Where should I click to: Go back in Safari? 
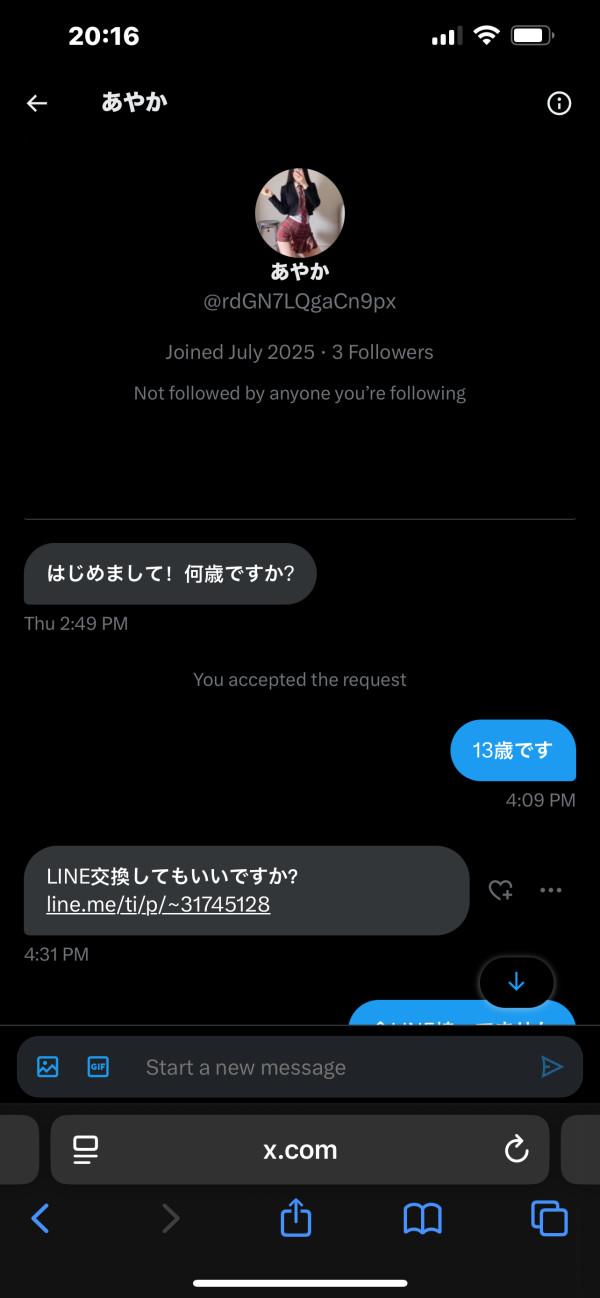pyautogui.click(x=40, y=1218)
